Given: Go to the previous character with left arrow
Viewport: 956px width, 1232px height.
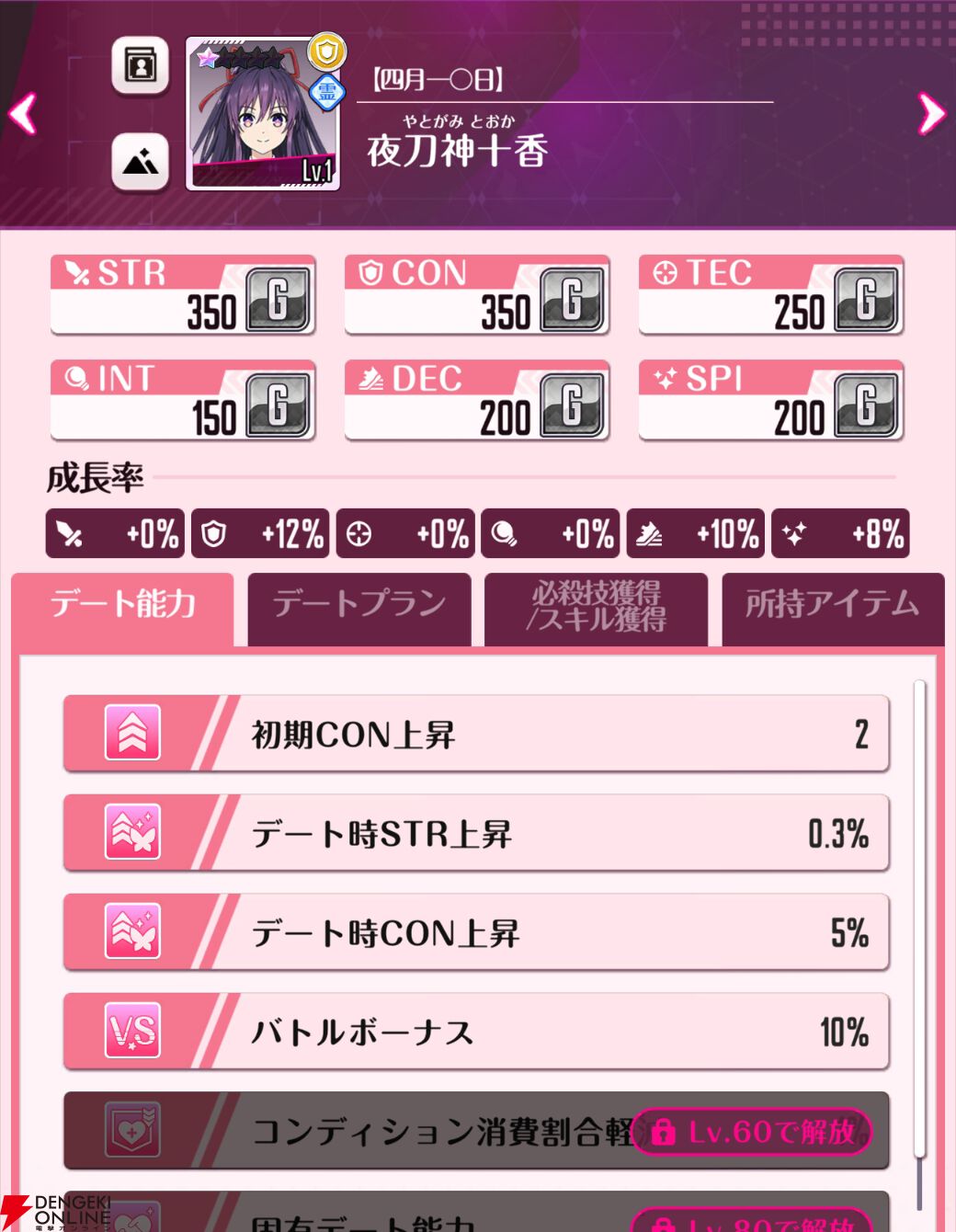Looking at the screenshot, I should pyautogui.click(x=23, y=114).
